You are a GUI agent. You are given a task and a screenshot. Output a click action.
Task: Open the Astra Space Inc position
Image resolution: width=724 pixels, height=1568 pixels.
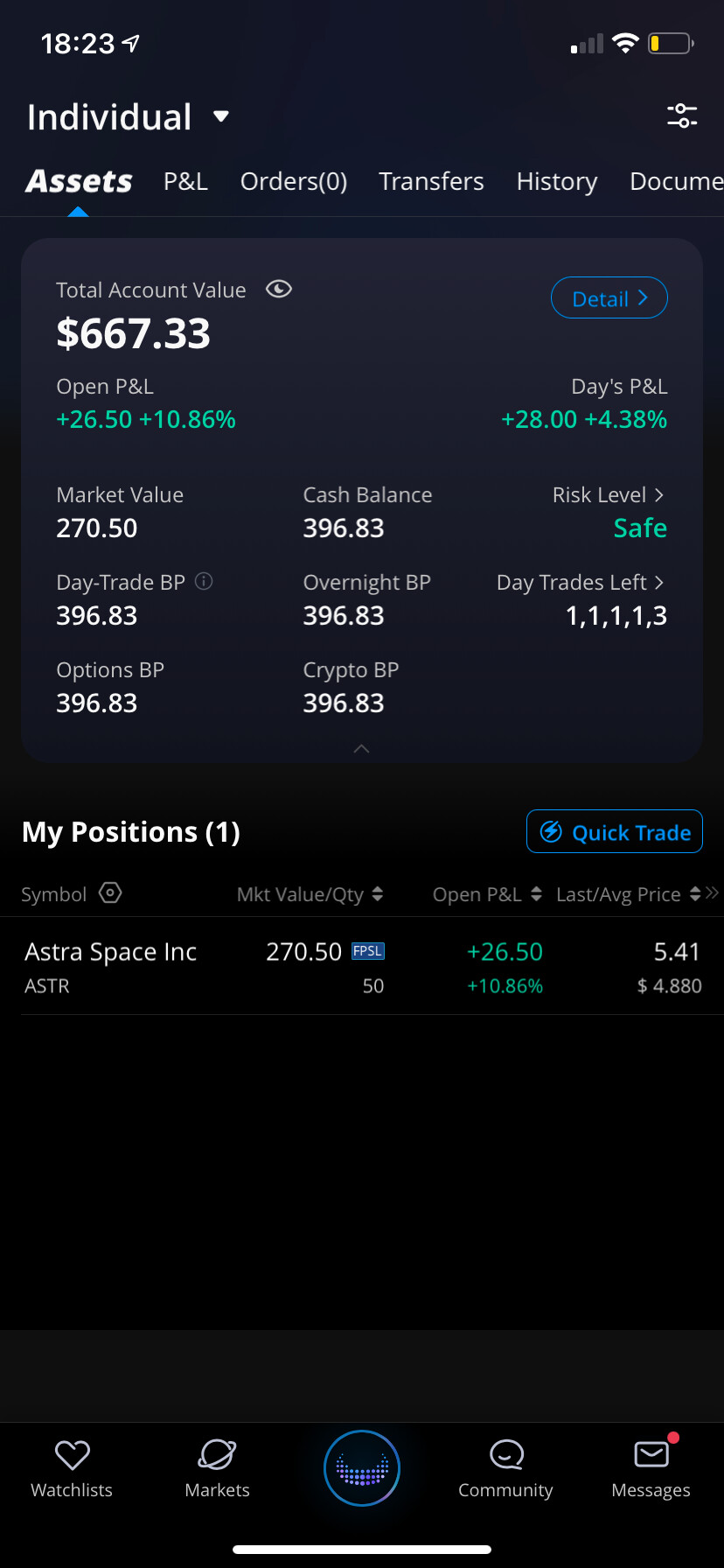[x=362, y=966]
